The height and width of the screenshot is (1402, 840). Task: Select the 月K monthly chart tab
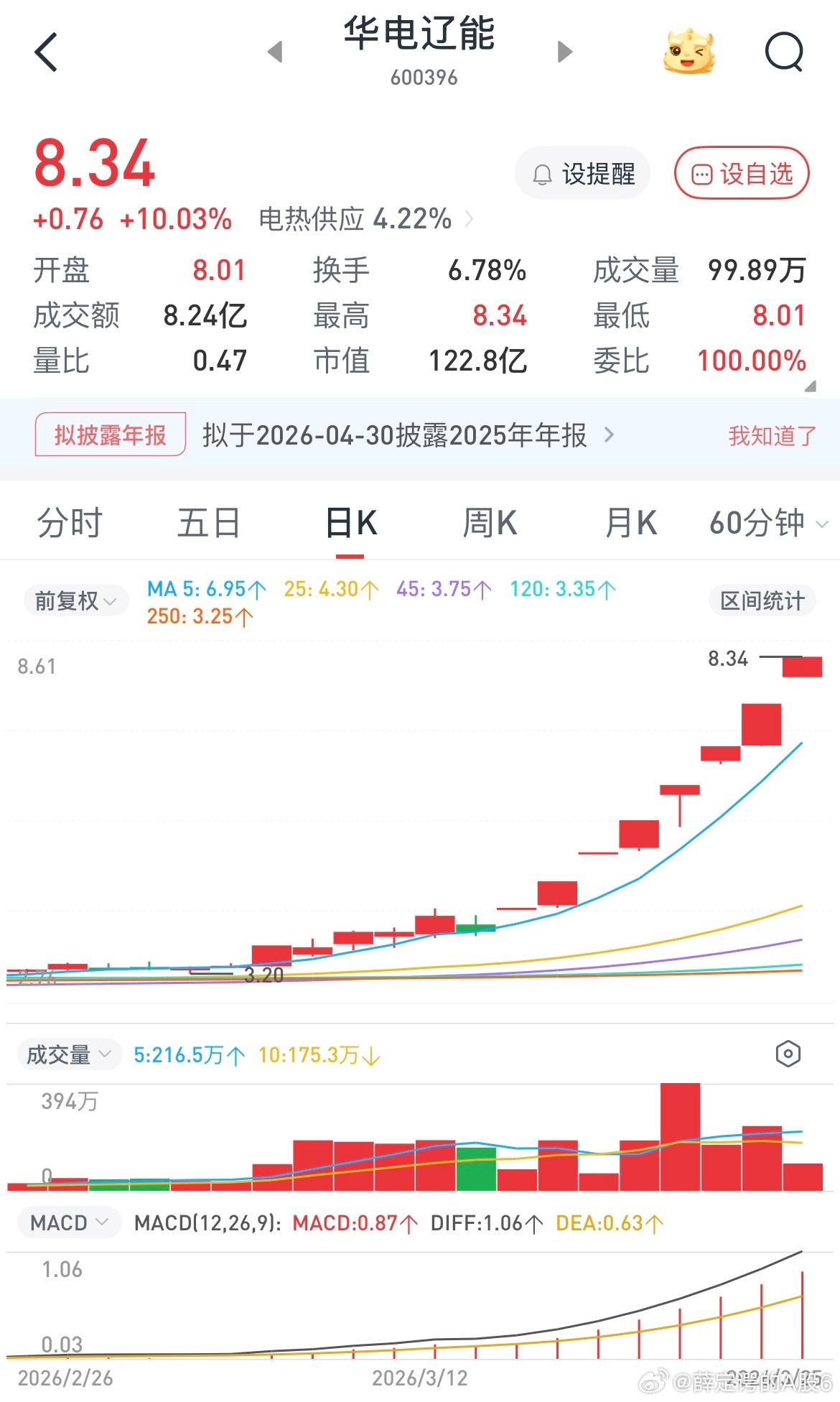(630, 523)
